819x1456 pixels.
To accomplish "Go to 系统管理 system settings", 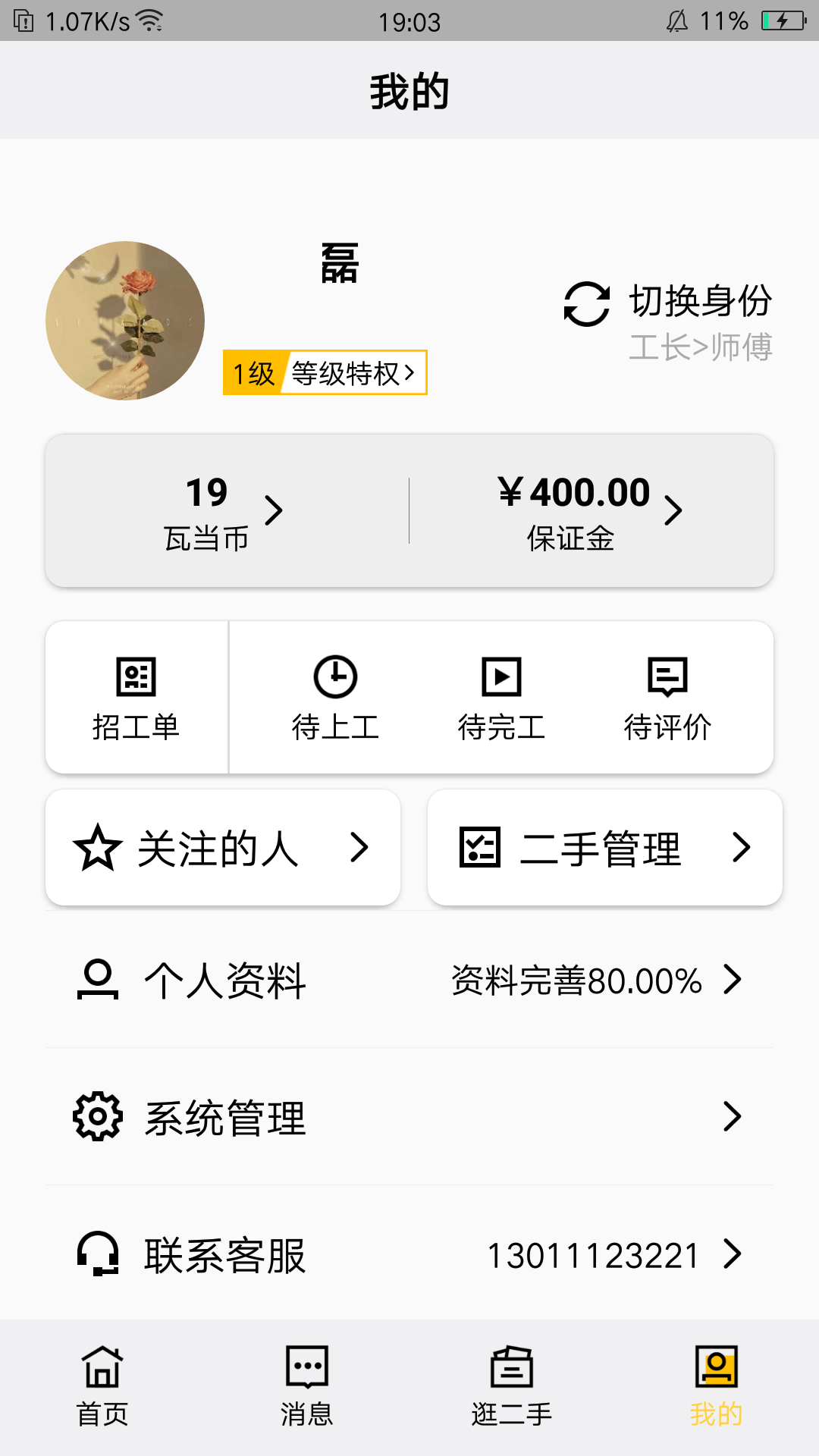I will (409, 1117).
